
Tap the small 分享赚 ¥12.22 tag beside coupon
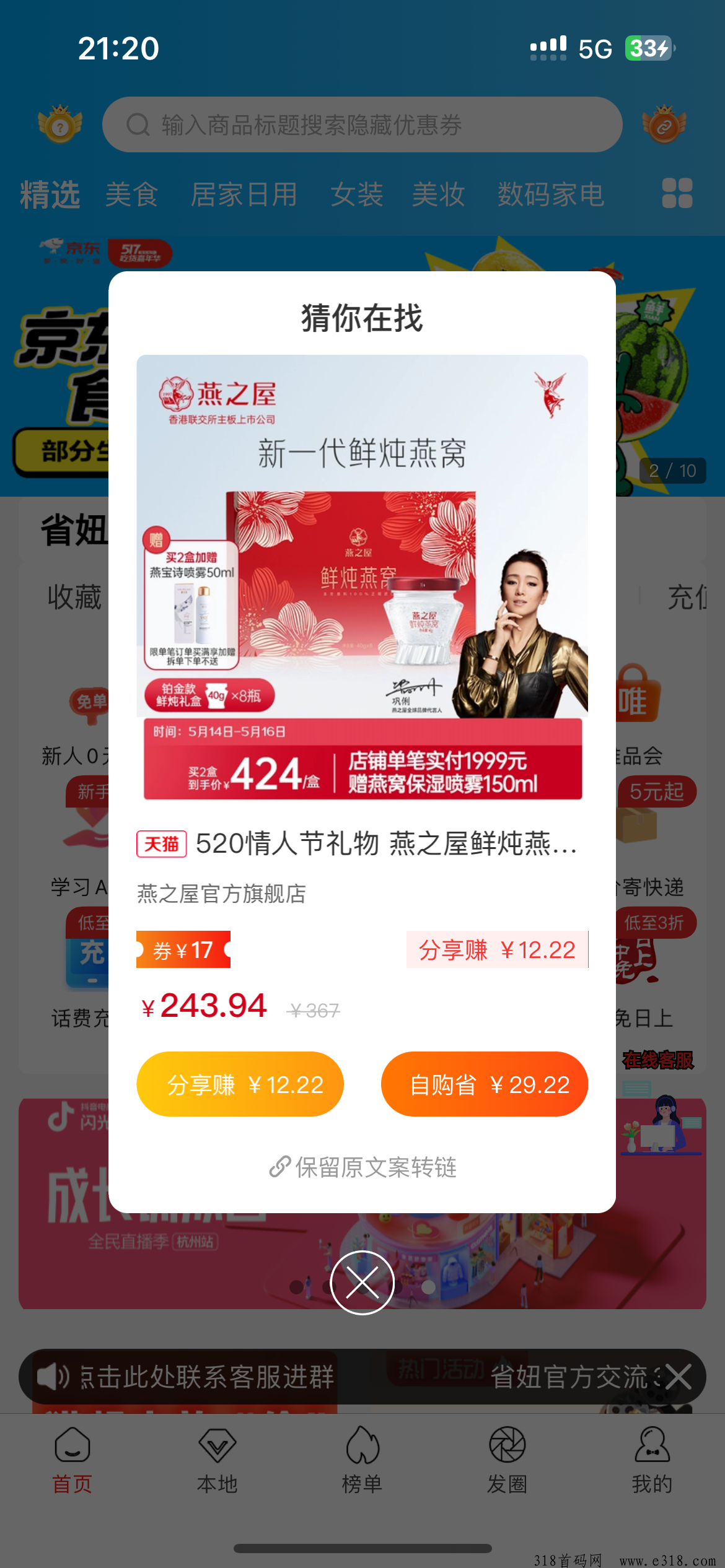[x=497, y=949]
